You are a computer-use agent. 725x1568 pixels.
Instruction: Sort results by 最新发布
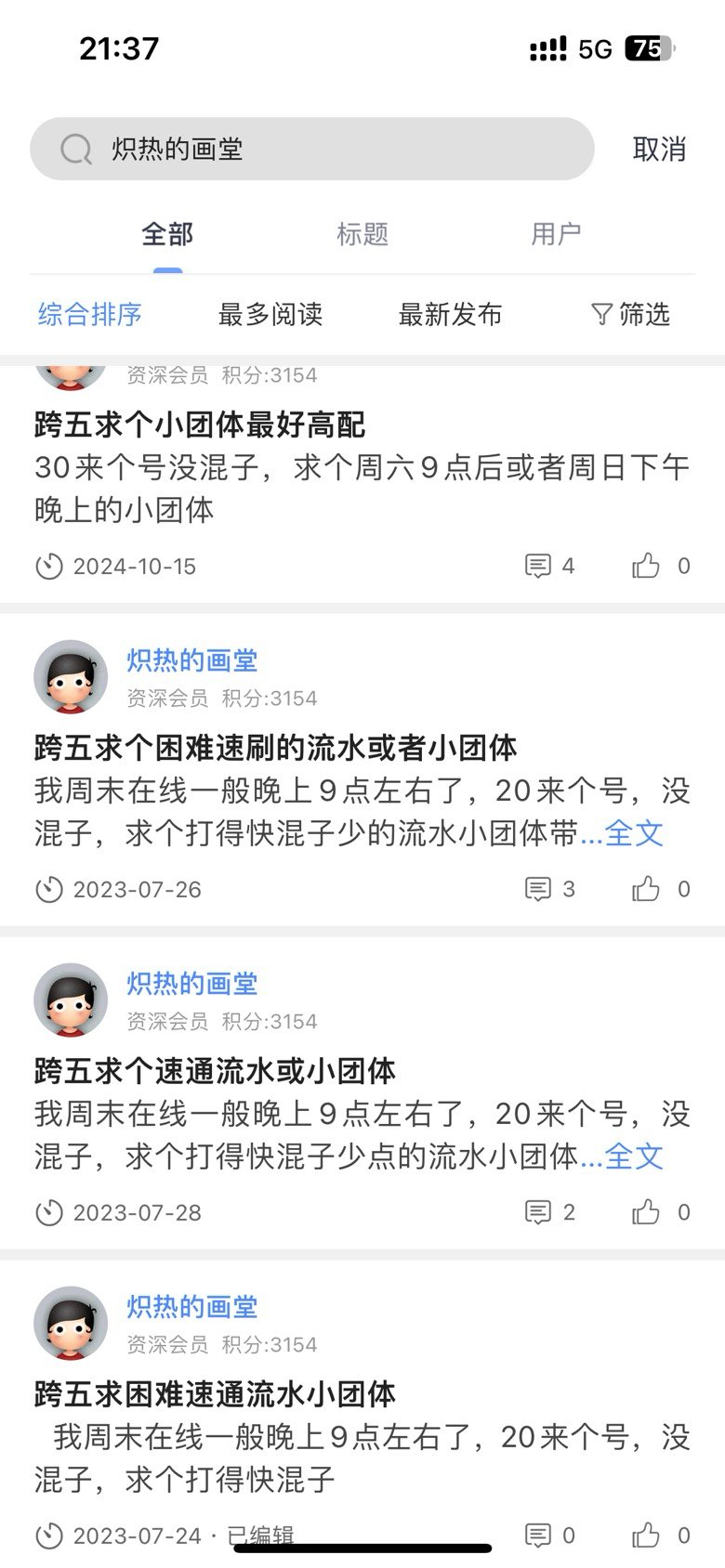(x=451, y=314)
